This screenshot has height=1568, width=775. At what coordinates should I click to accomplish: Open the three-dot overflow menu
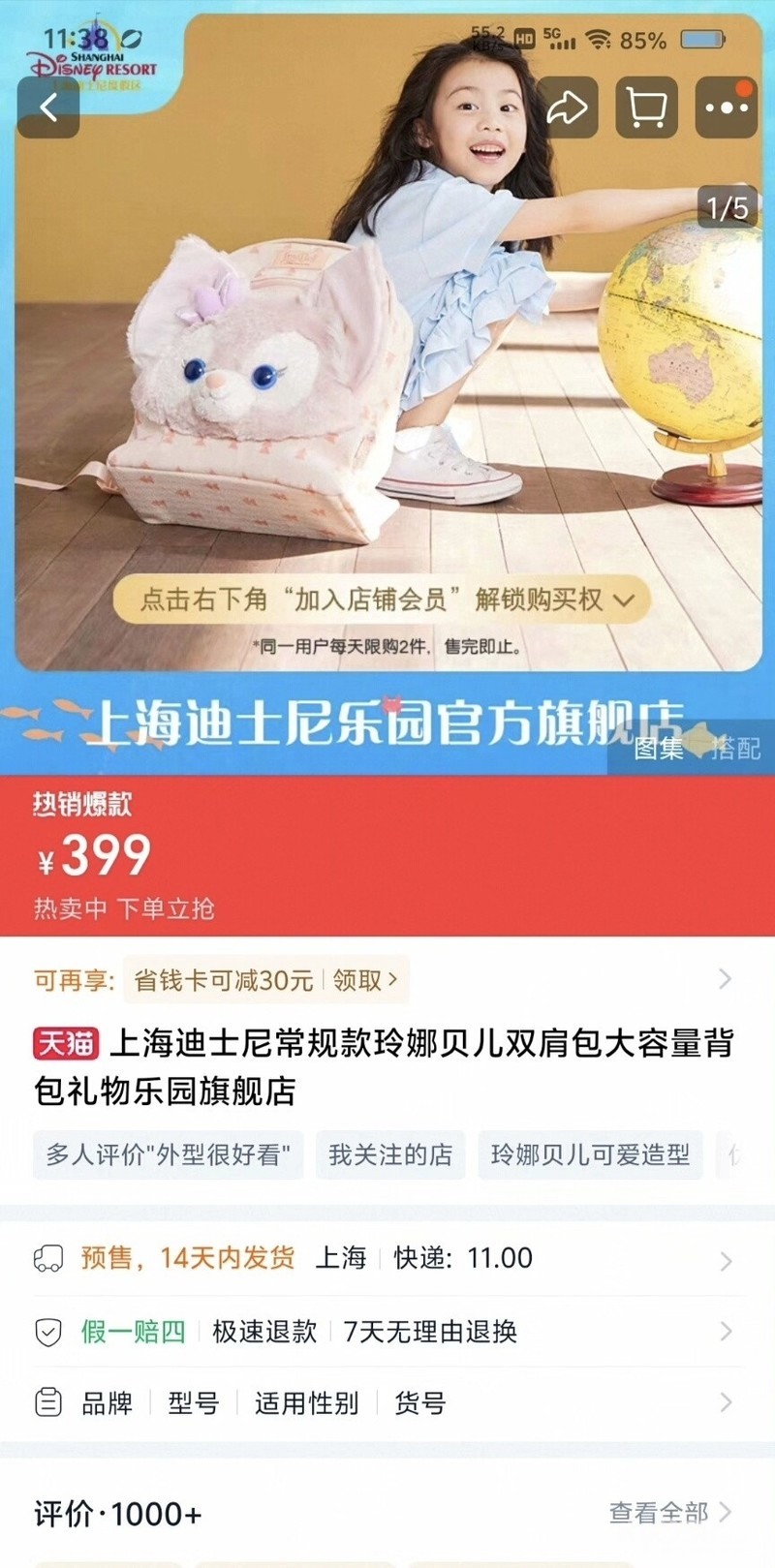click(x=726, y=108)
